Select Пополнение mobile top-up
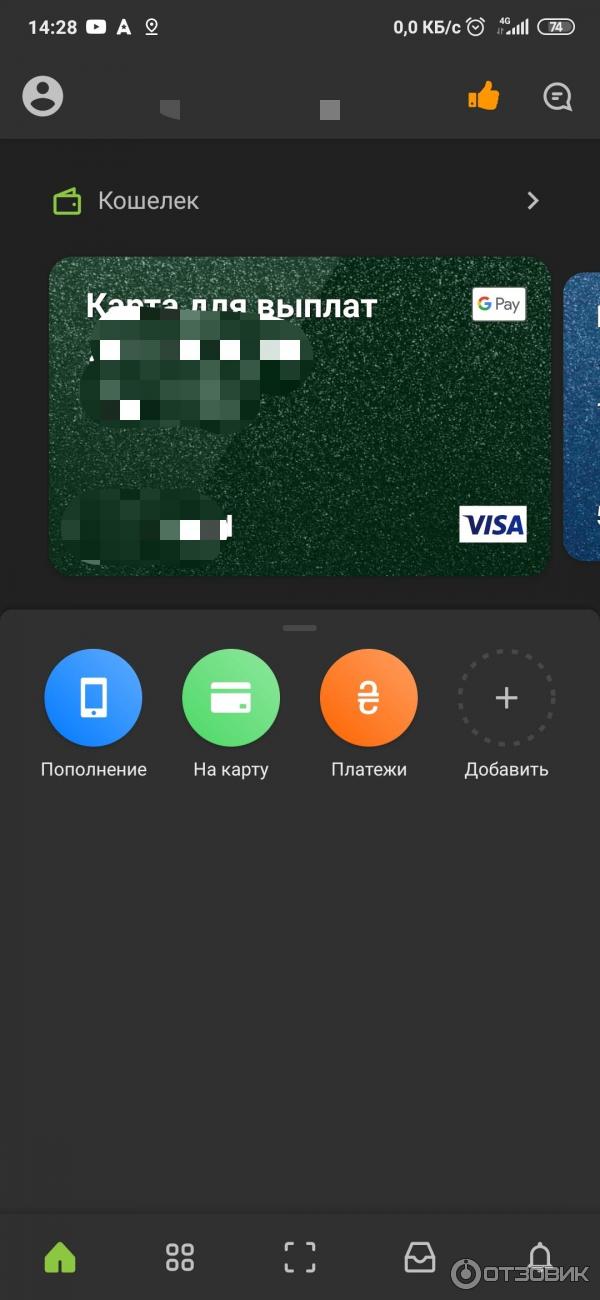This screenshot has width=600, height=1300. [93, 698]
